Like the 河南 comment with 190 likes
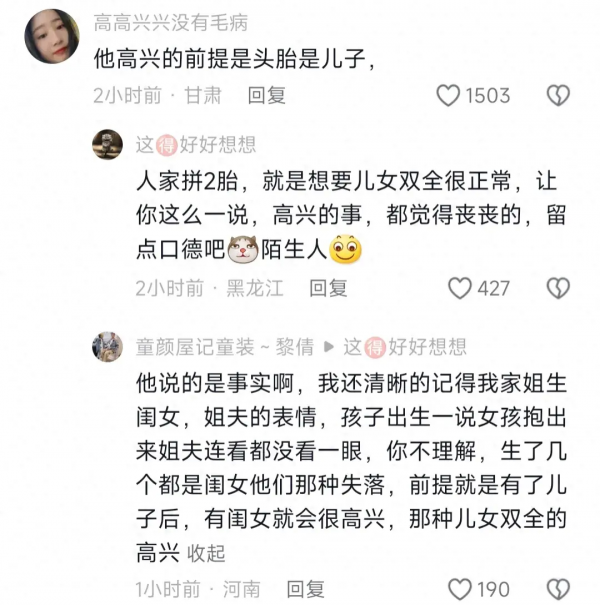The width and height of the screenshot is (600, 605). coord(459,588)
